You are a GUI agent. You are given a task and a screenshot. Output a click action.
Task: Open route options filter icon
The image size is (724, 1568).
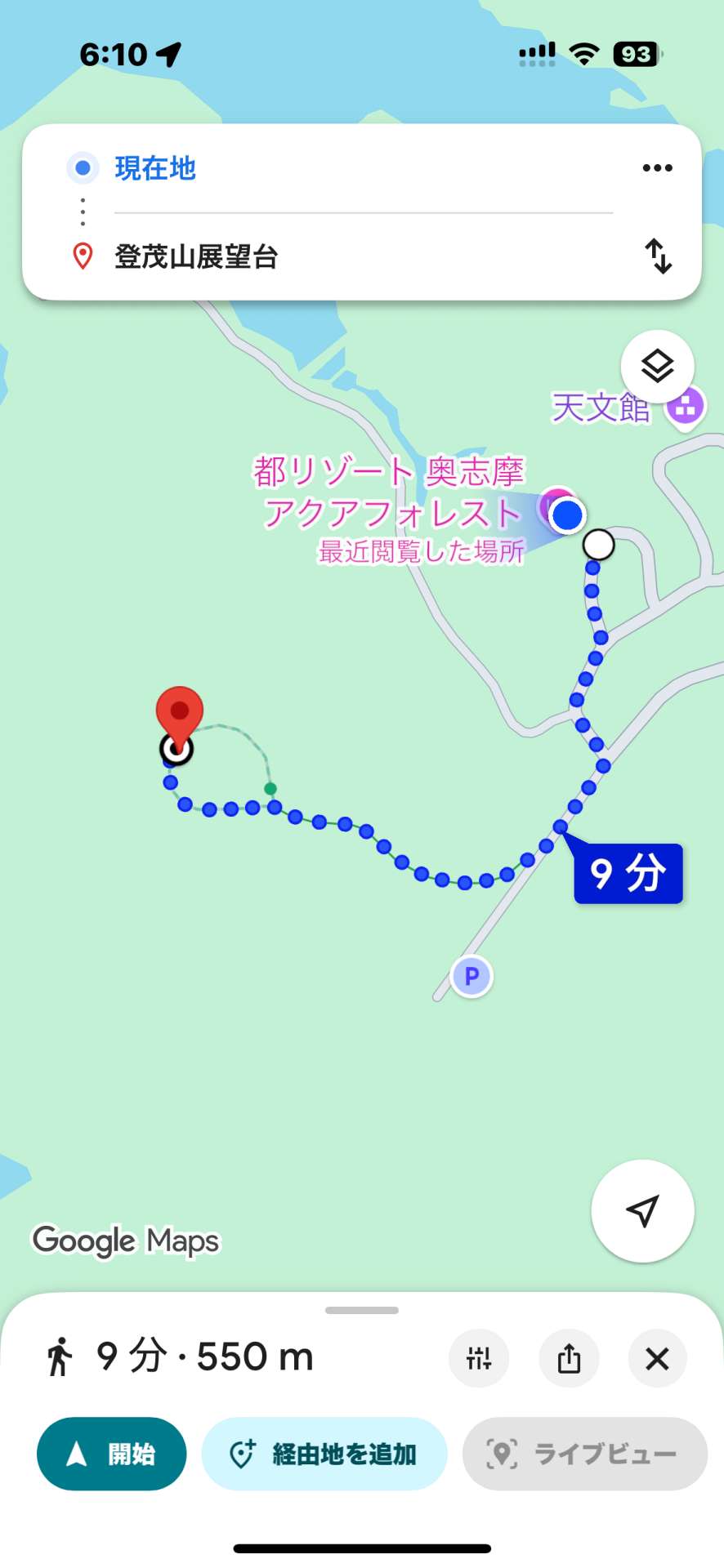tap(479, 1358)
